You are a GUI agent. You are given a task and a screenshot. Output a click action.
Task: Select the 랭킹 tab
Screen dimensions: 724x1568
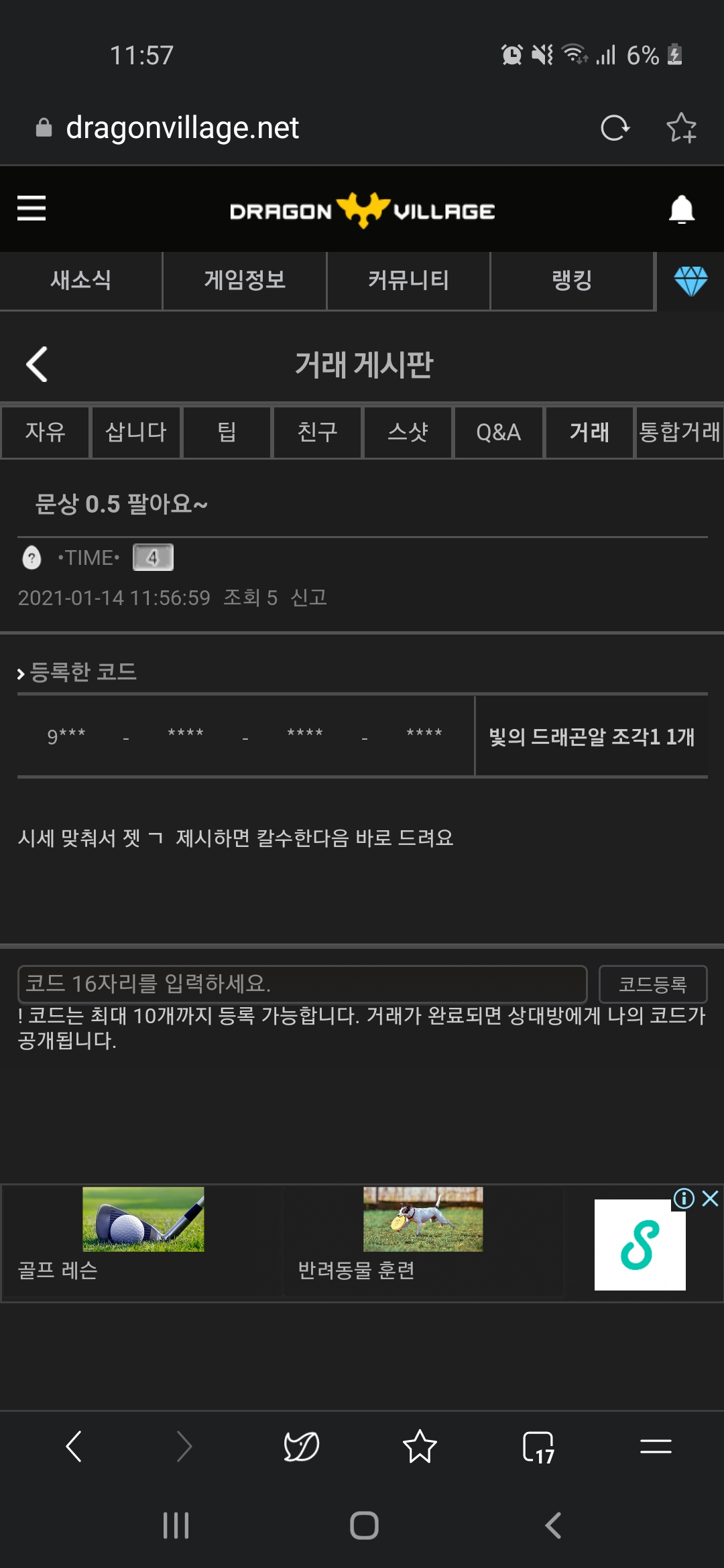(572, 280)
